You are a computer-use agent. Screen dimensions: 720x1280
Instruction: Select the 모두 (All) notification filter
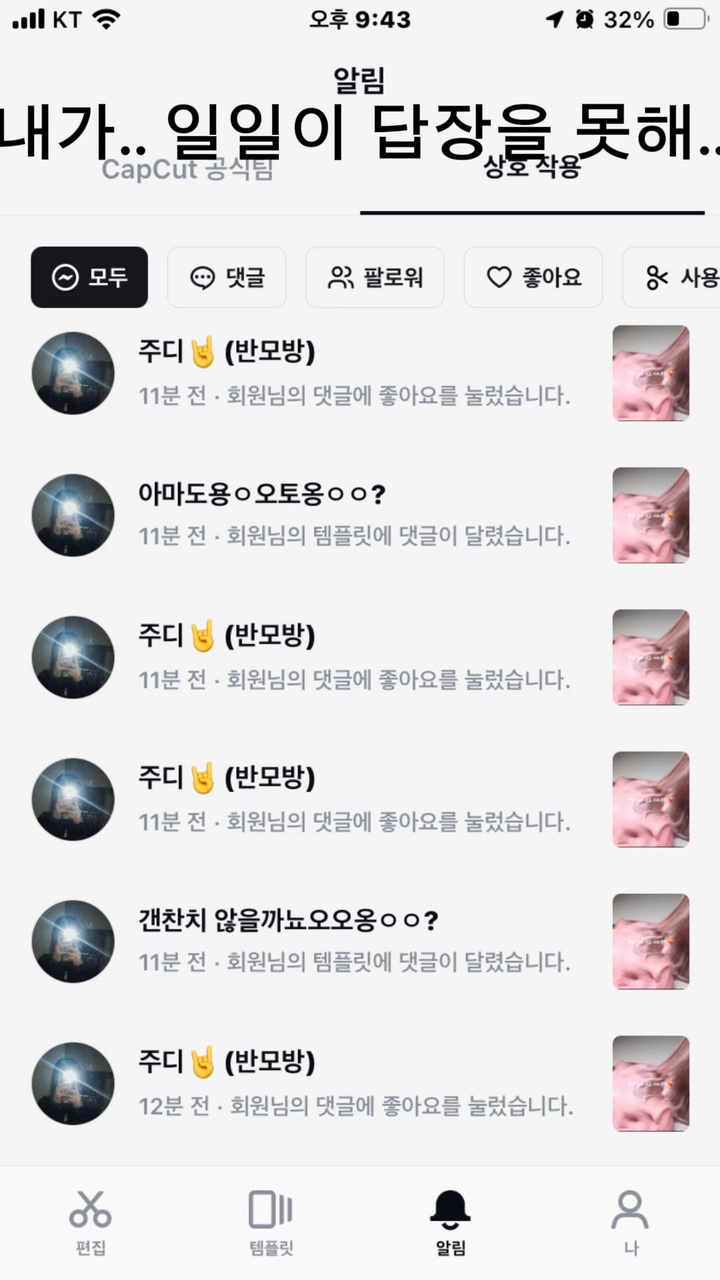coord(89,277)
